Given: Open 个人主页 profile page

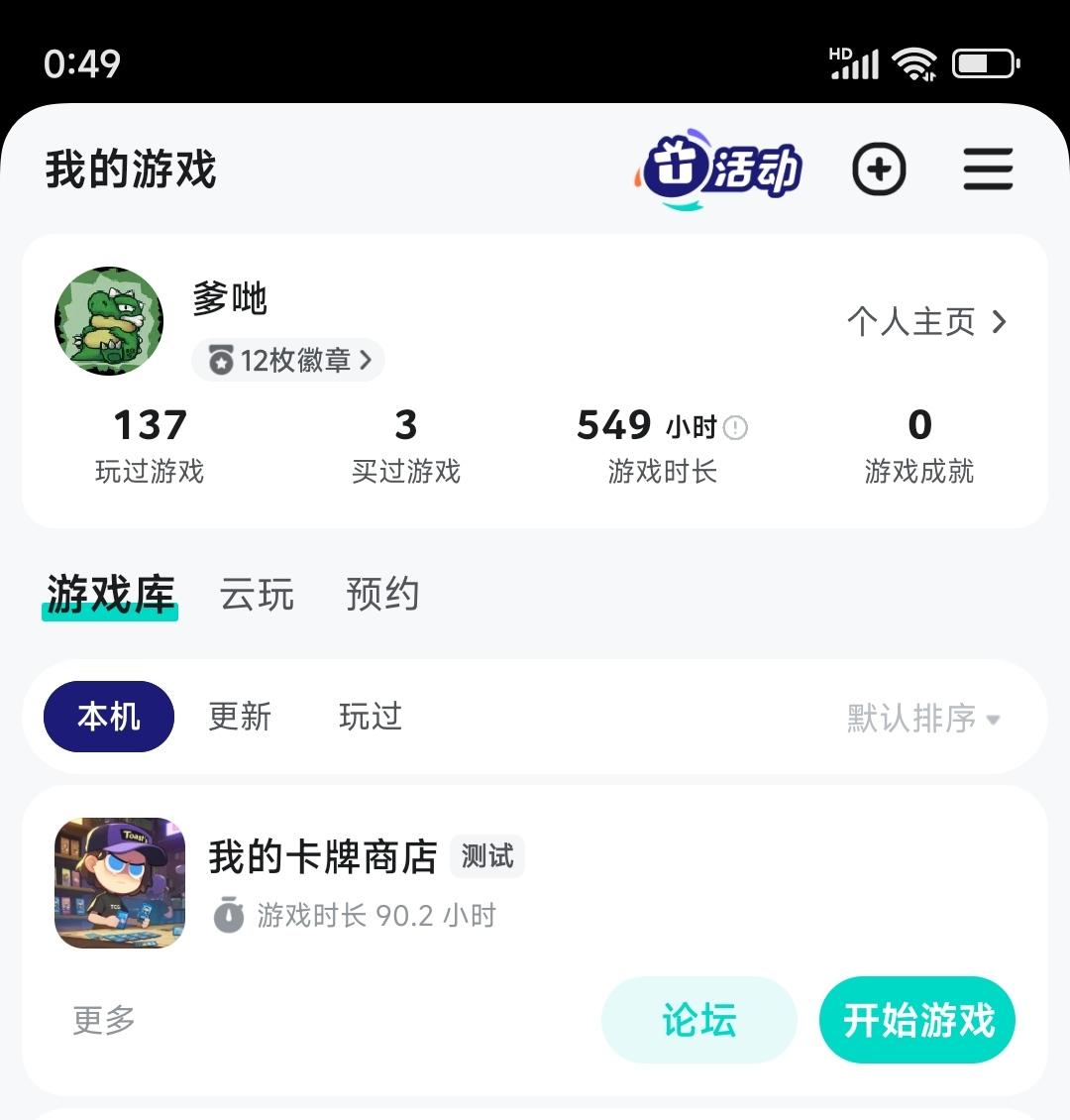Looking at the screenshot, I should pyautogui.click(x=926, y=322).
